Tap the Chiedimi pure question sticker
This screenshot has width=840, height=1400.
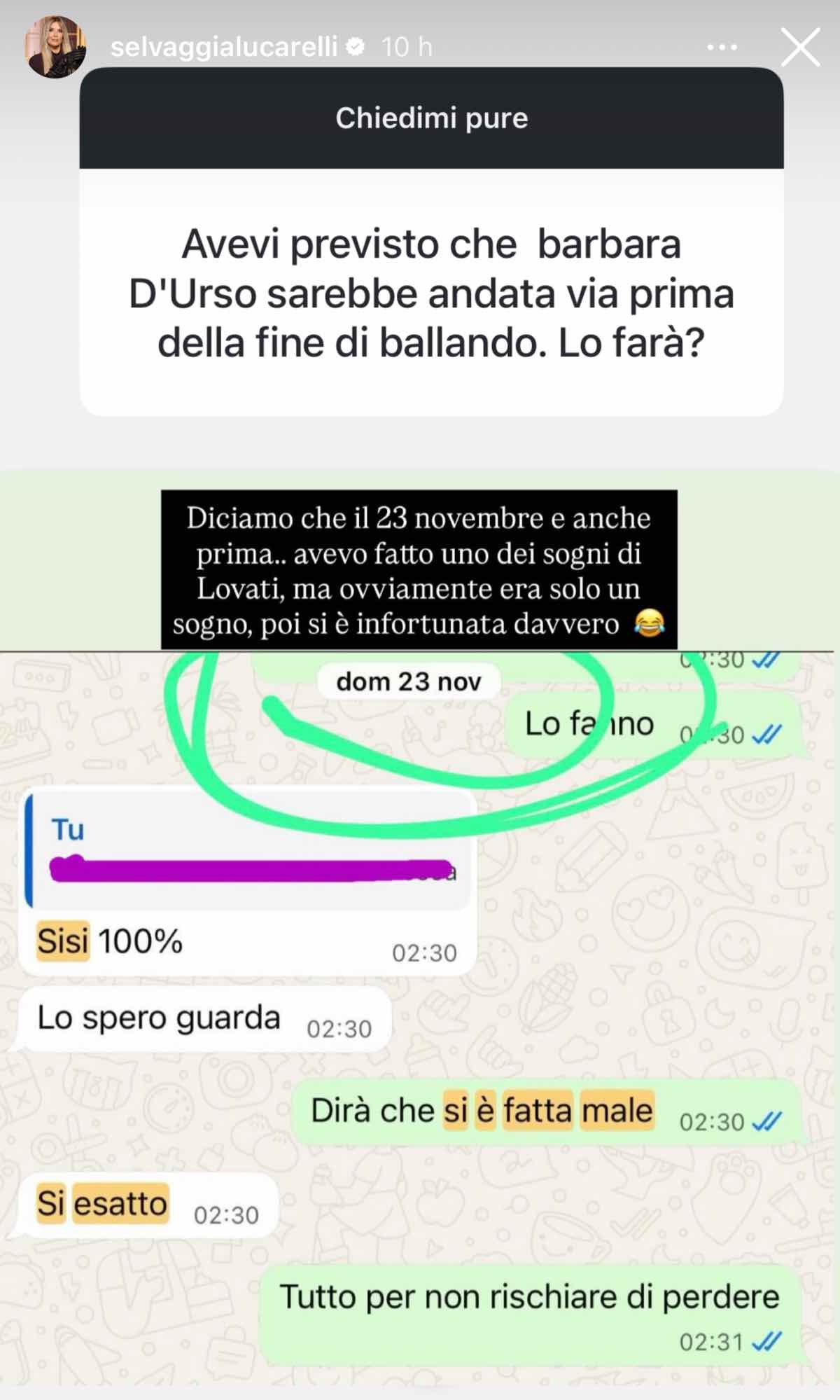pos(432,119)
